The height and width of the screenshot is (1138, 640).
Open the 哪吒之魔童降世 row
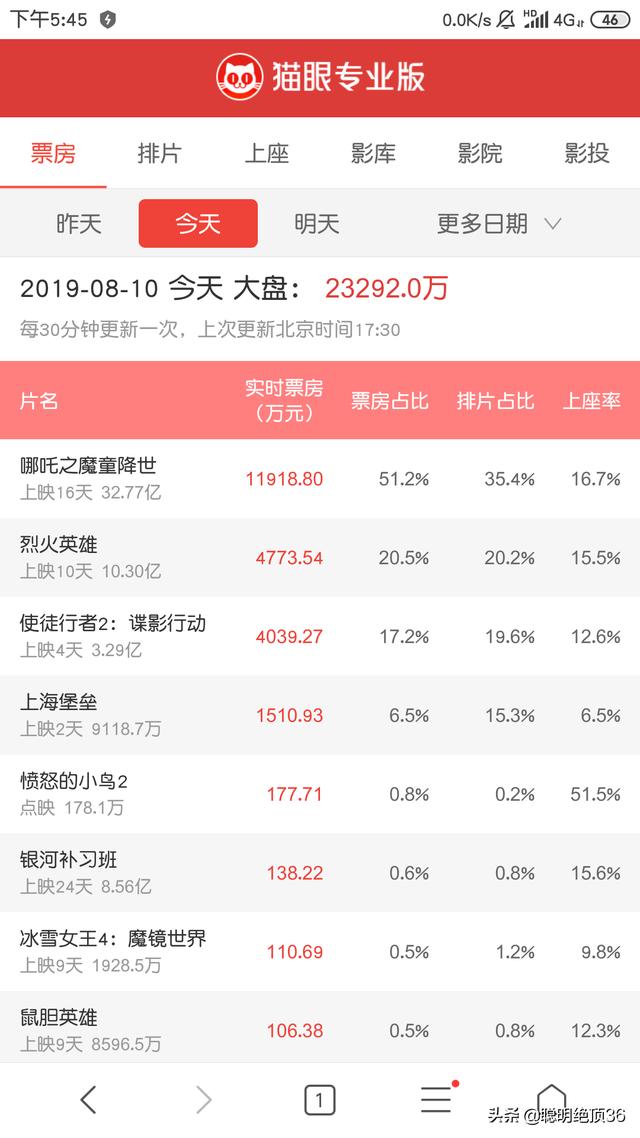89,466
